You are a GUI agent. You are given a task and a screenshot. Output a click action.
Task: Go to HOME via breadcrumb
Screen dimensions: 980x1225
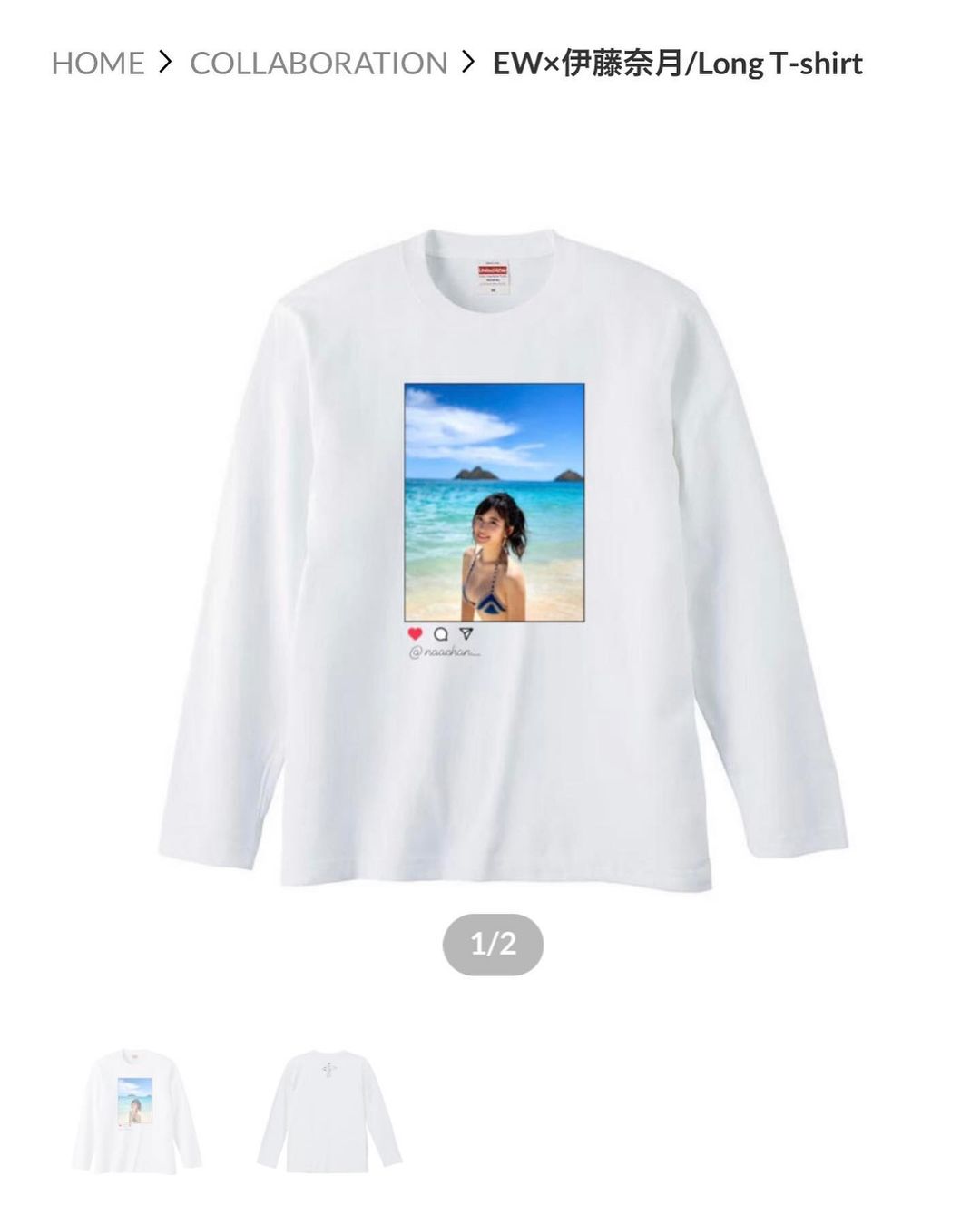coord(97,64)
